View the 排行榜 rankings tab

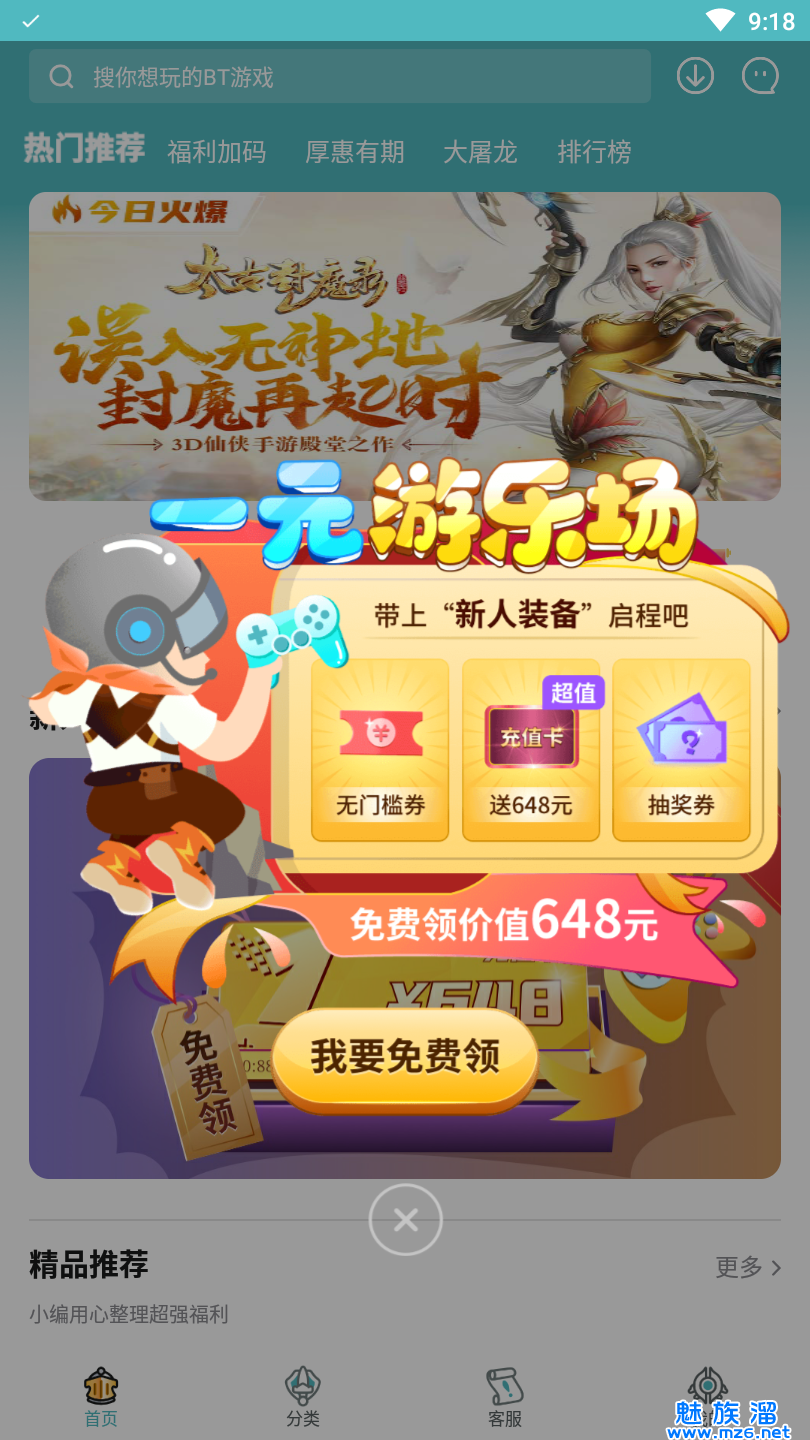coord(594,152)
